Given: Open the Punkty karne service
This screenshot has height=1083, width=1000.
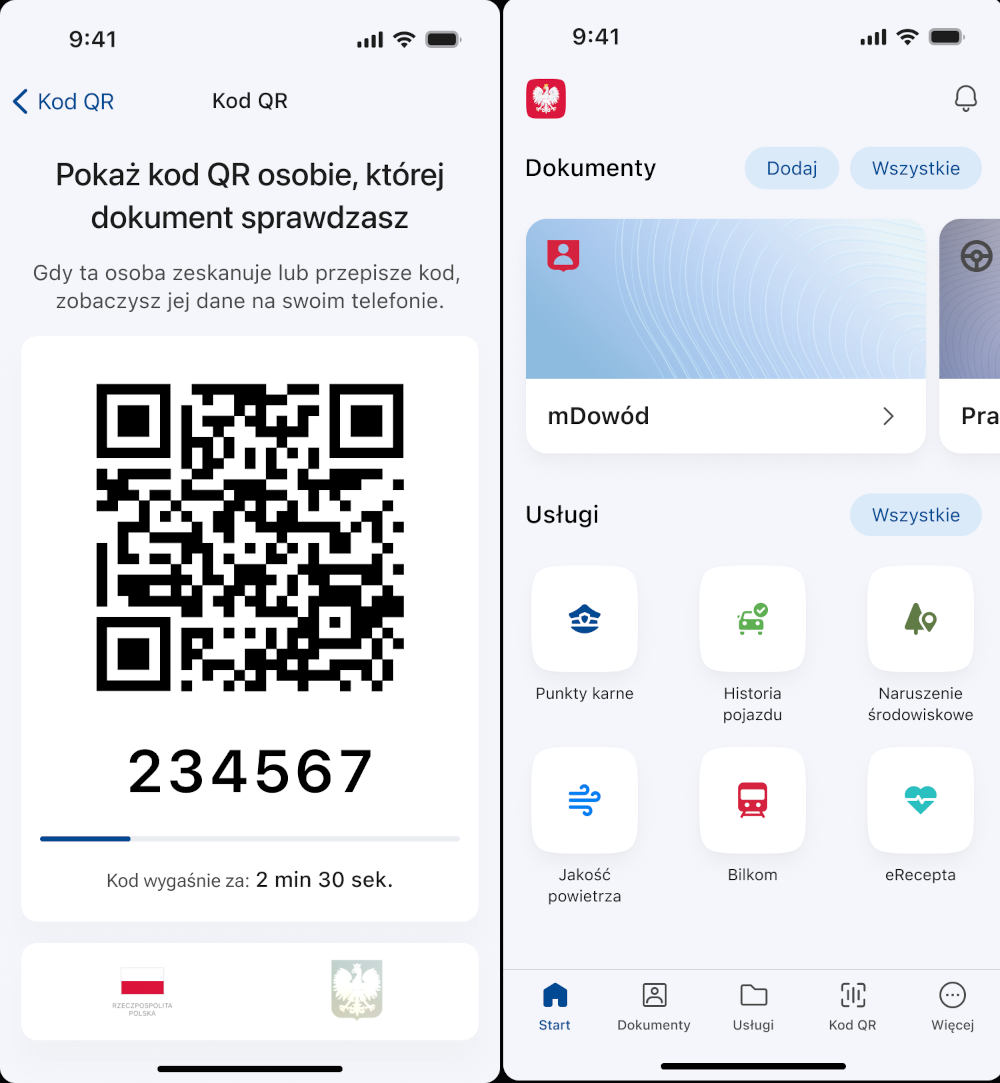Looking at the screenshot, I should coord(585,620).
